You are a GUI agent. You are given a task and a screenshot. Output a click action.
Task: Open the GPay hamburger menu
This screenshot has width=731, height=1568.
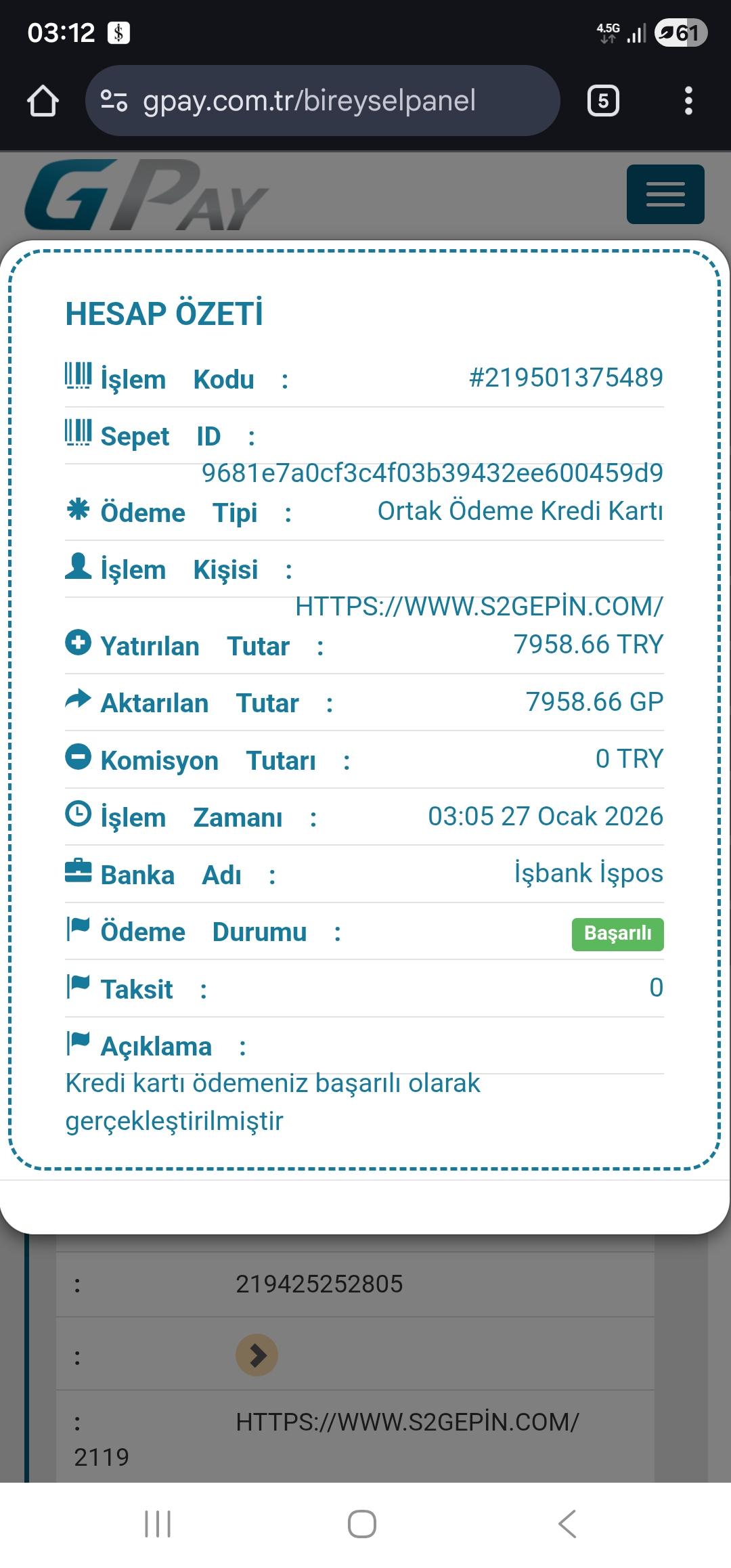point(665,194)
